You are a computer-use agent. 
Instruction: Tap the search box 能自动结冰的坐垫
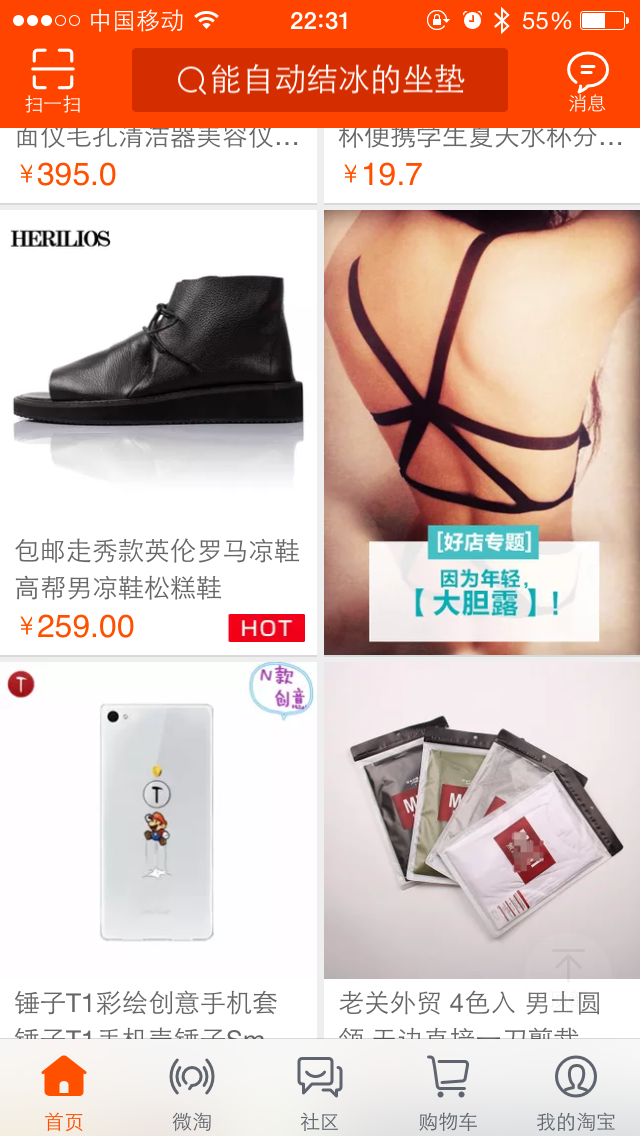coord(320,80)
